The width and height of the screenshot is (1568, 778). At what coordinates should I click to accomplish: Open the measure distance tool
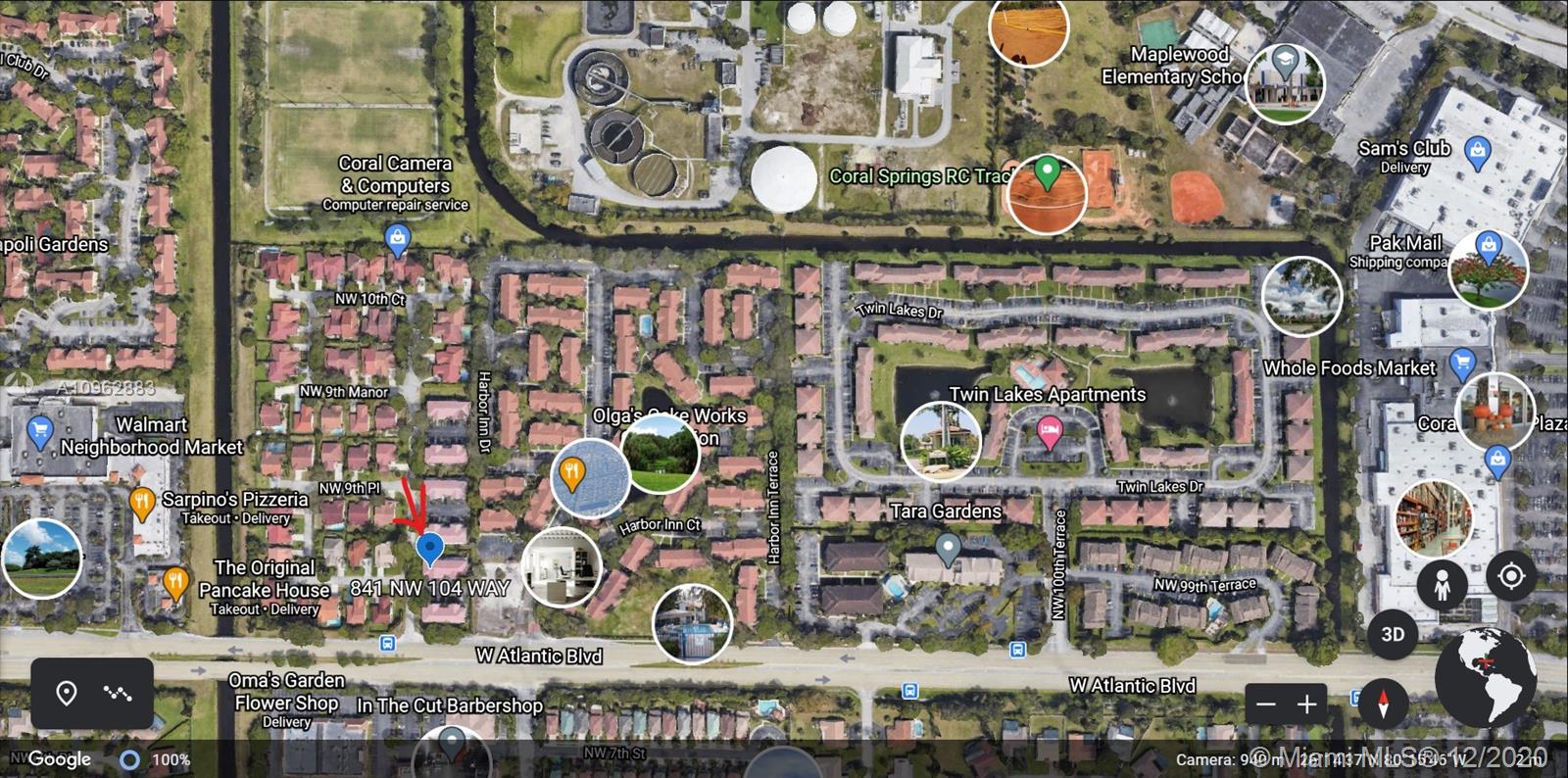119,694
